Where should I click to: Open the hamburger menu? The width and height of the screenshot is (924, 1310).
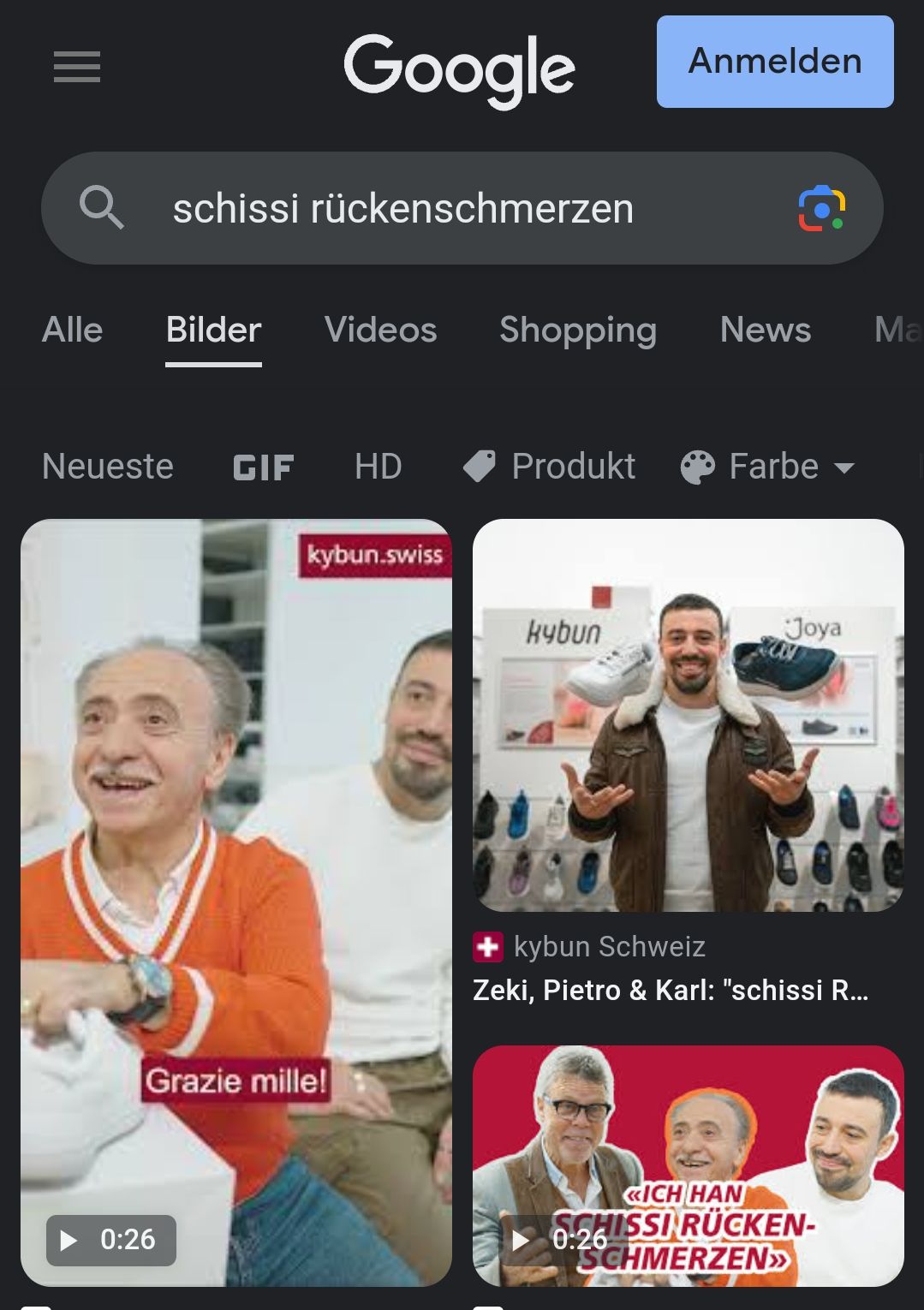77,67
